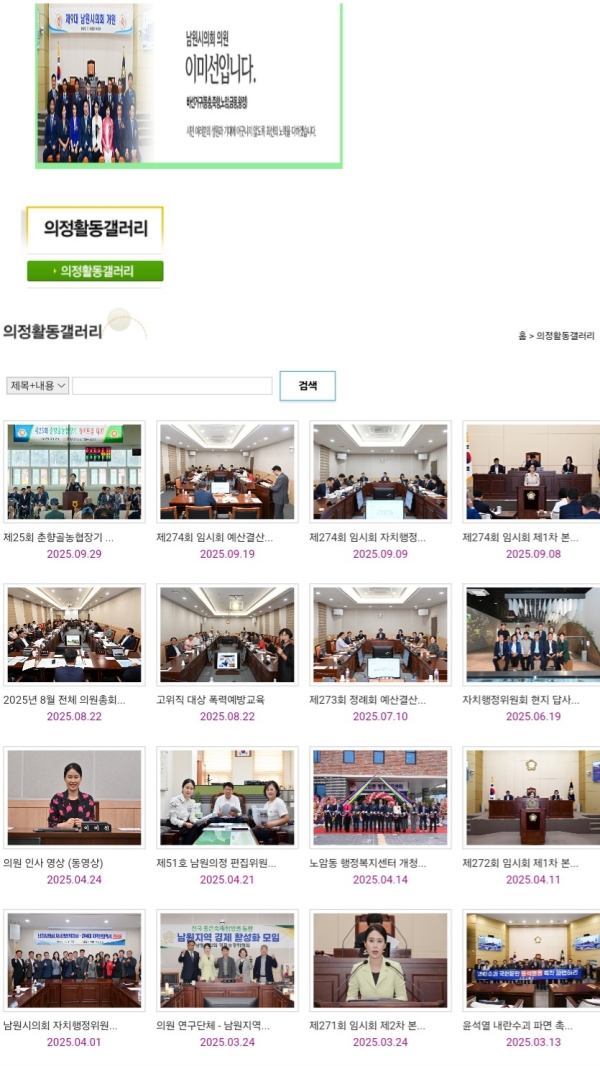This screenshot has width=600, height=1066.
Task: Focus the gallery search text field
Action: tap(172, 386)
